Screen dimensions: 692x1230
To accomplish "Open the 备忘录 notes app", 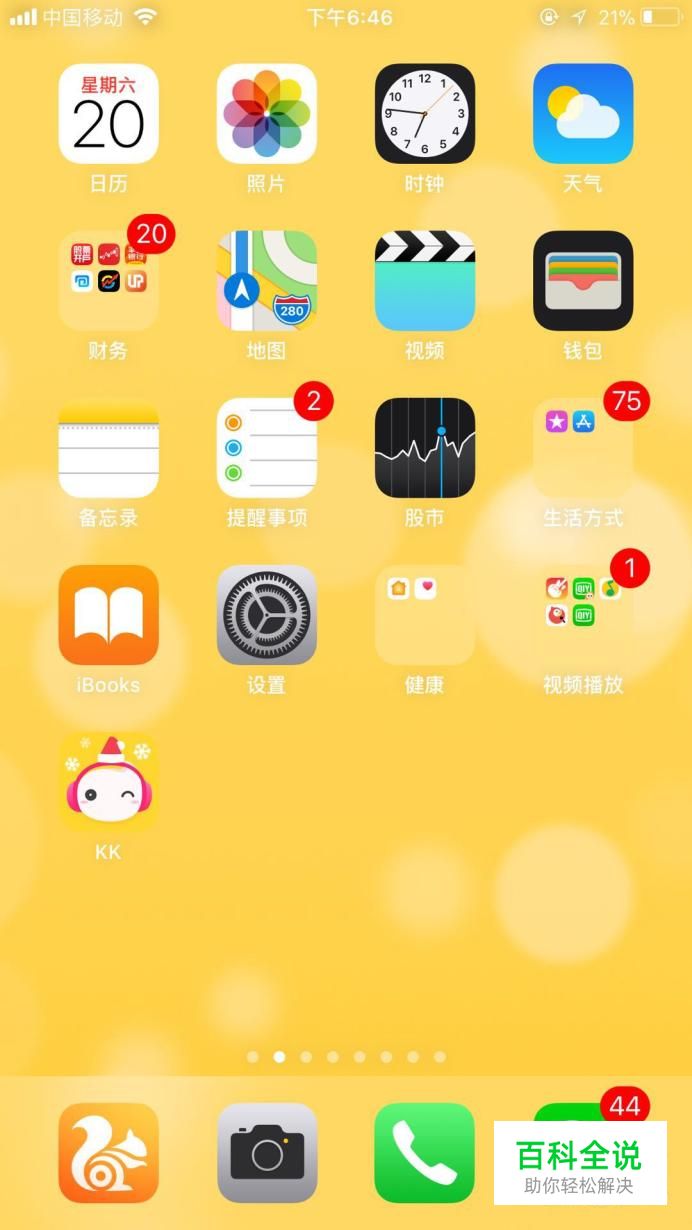I will tap(108, 448).
